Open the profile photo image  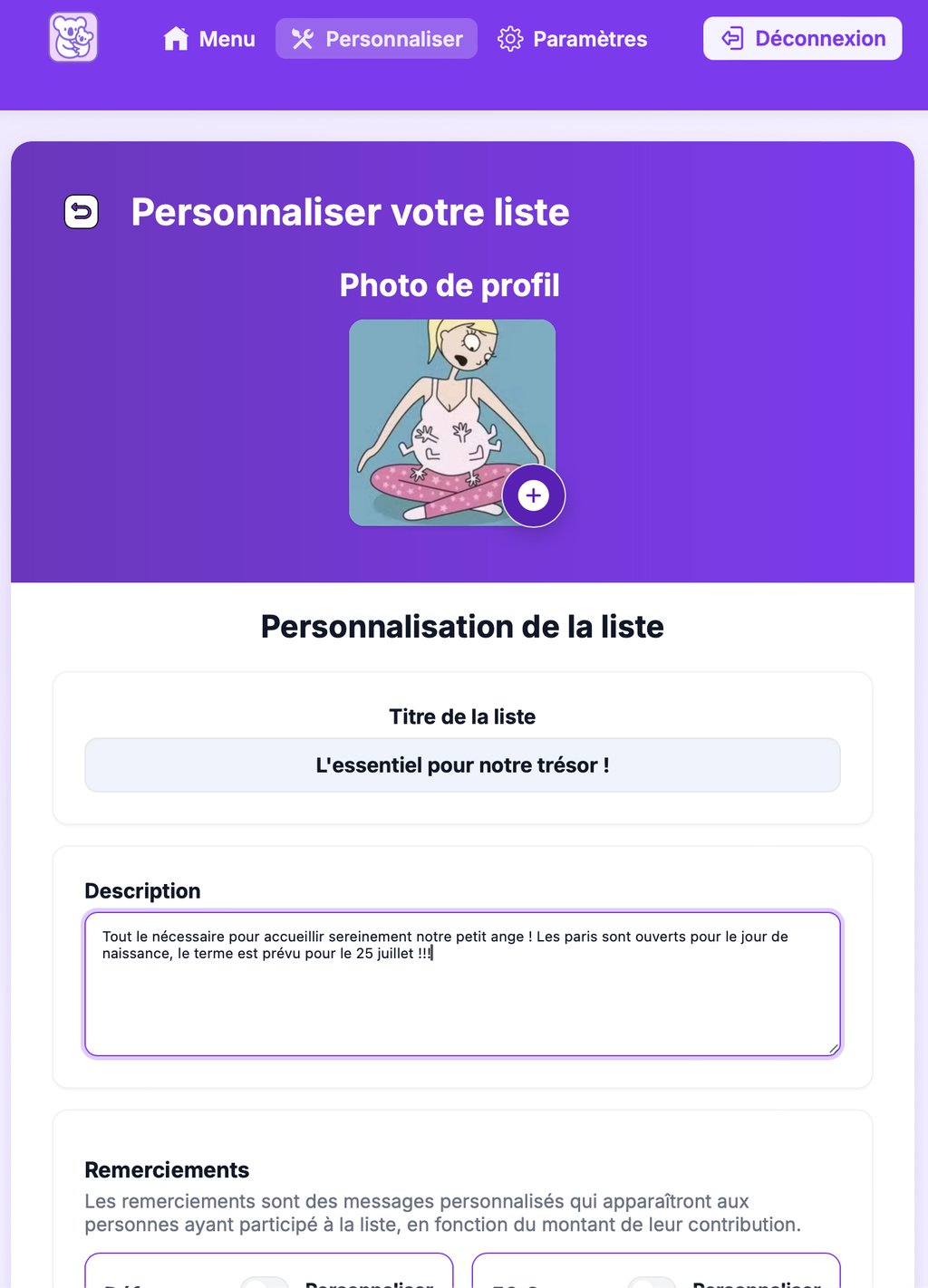(x=452, y=422)
